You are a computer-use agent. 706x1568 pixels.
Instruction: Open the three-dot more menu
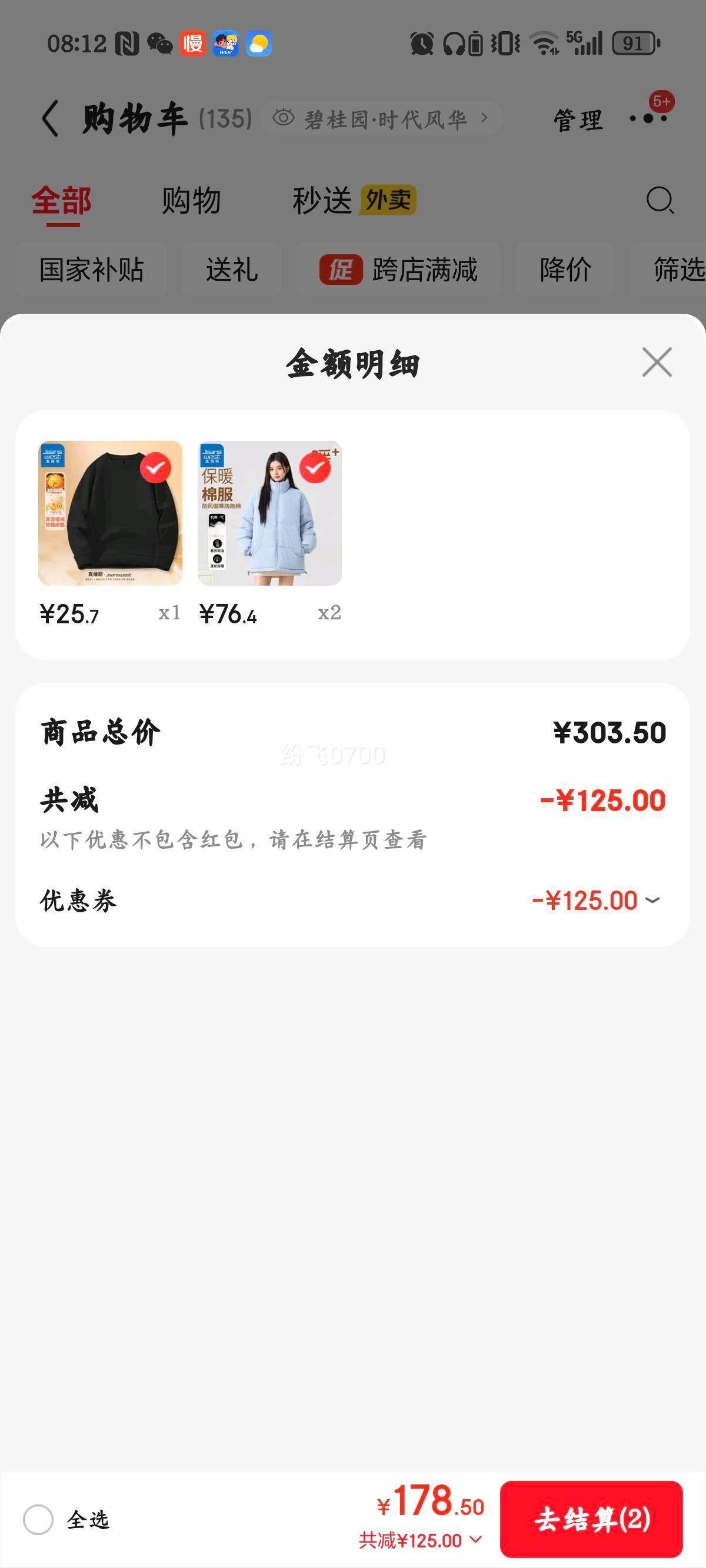coord(648,118)
